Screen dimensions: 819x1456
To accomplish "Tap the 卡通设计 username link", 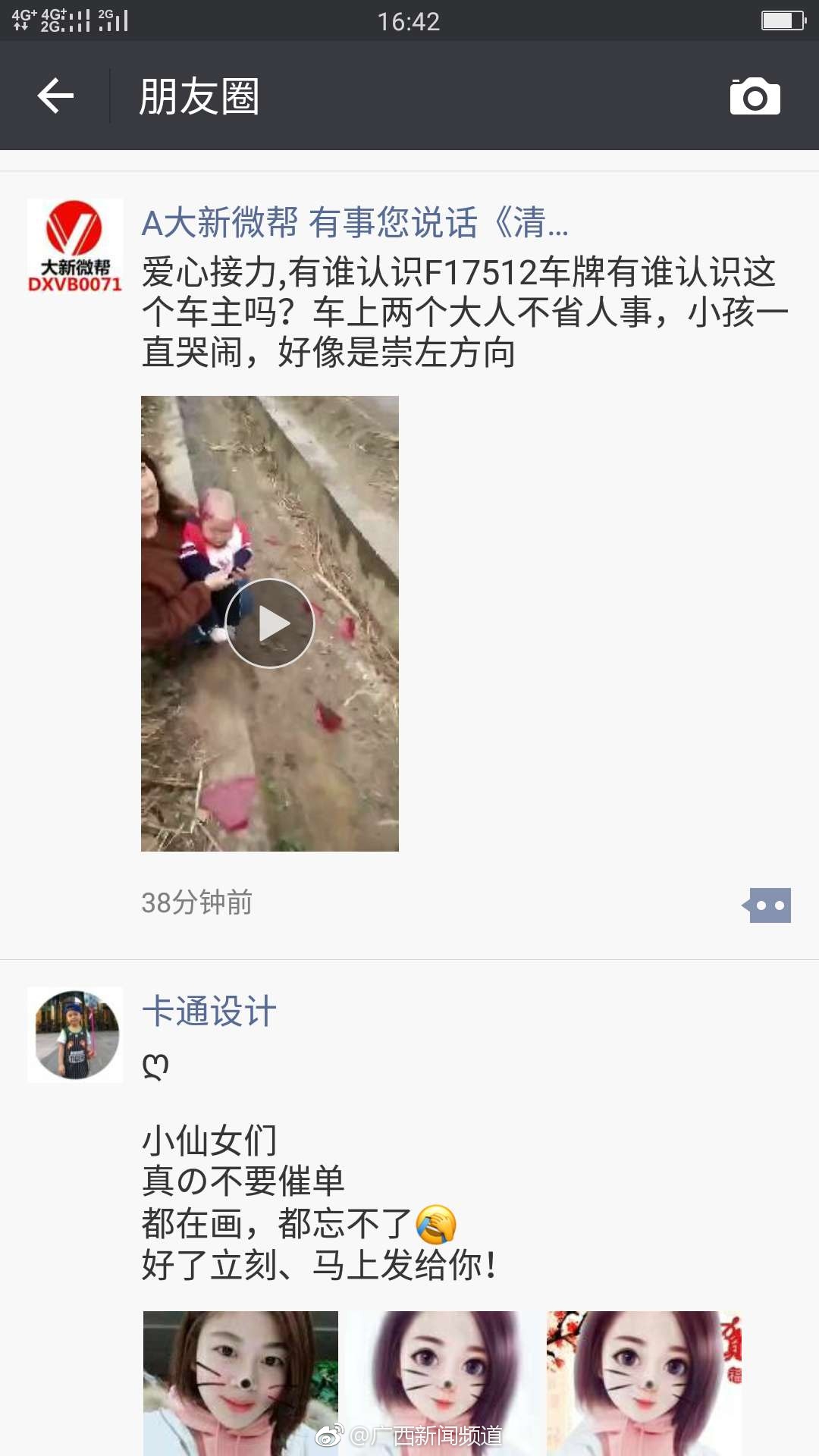I will tap(209, 1012).
